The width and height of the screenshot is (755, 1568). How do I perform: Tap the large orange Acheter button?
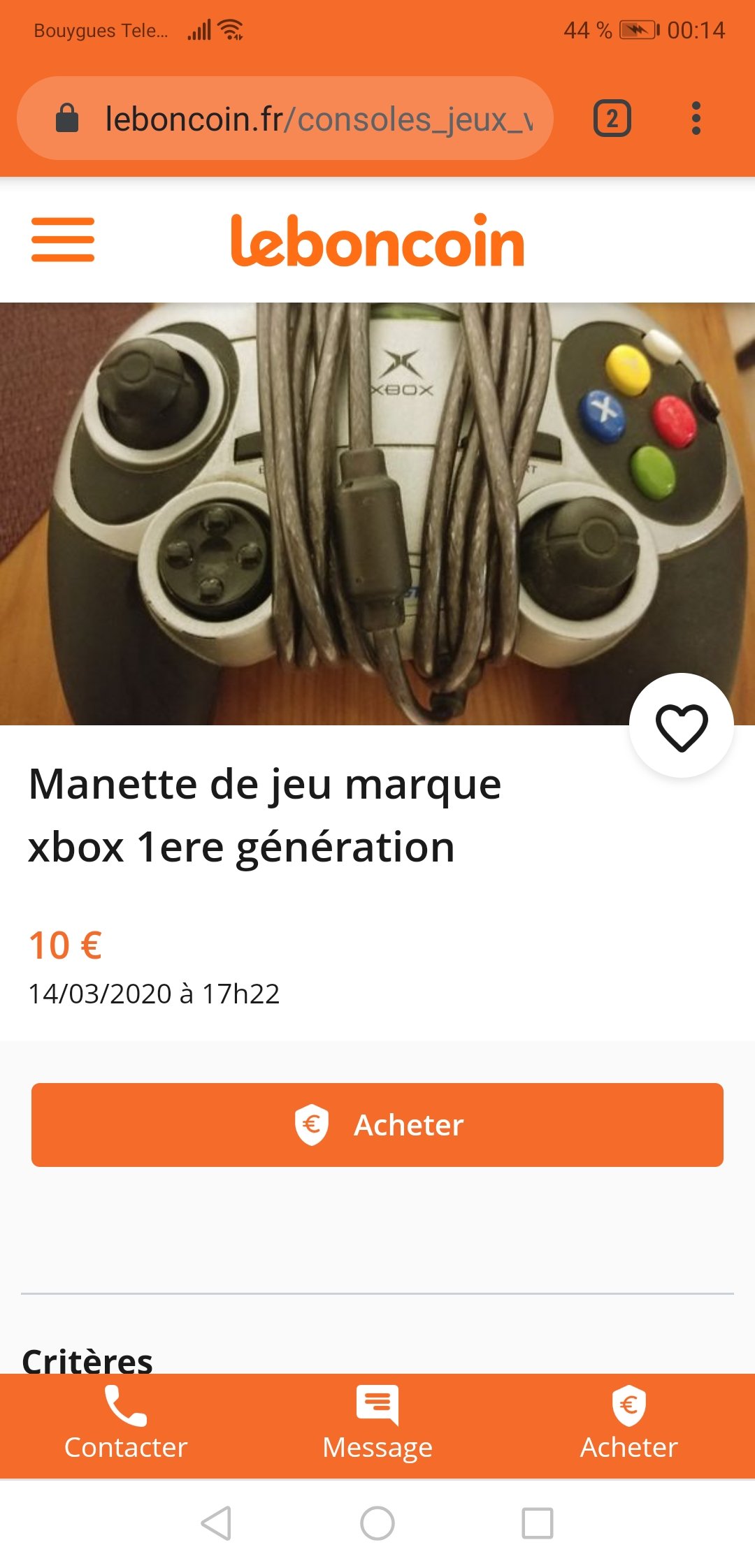point(377,1125)
